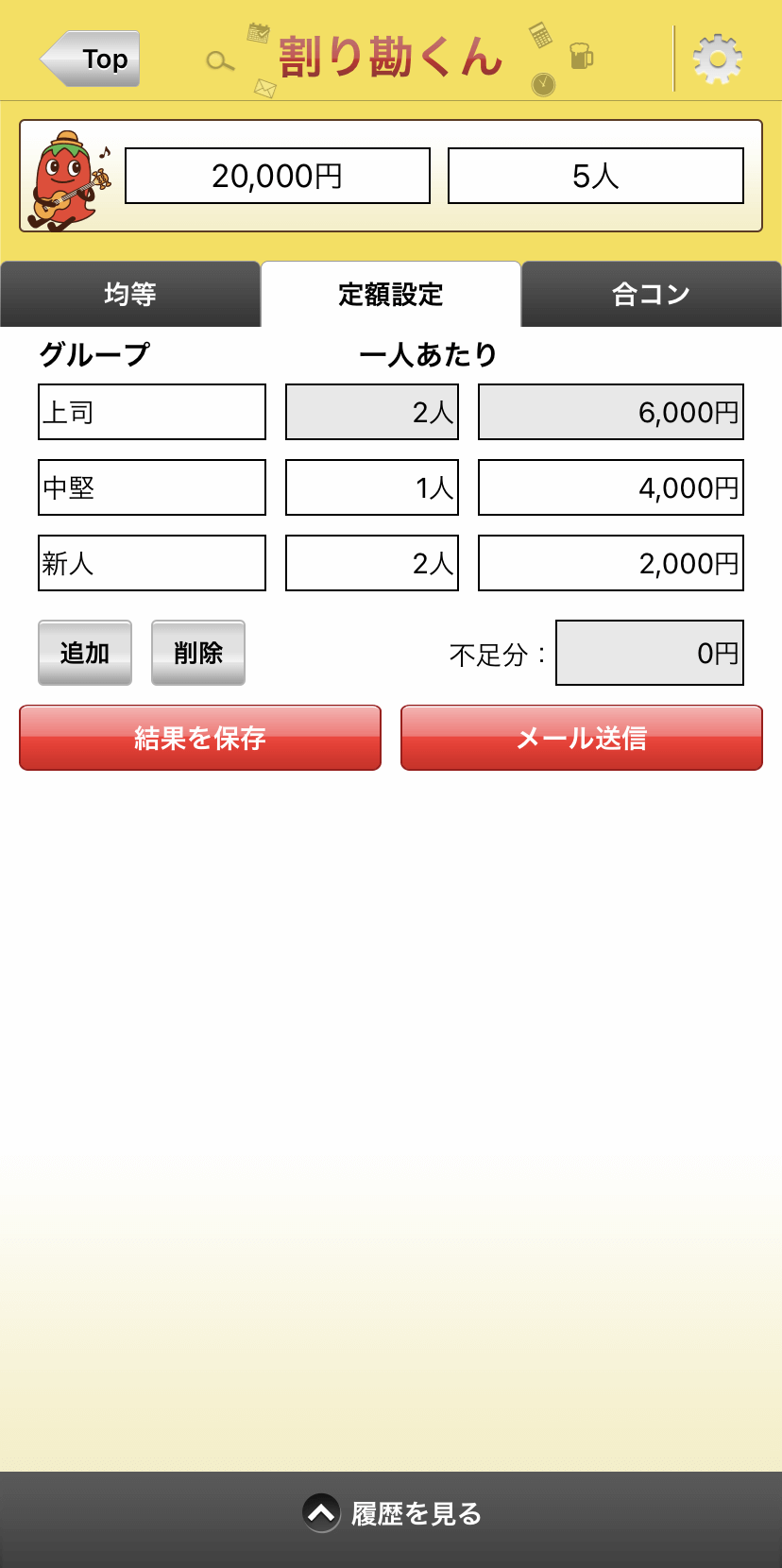782x1568 pixels.
Task: Edit the 上司 group name field
Action: [152, 412]
